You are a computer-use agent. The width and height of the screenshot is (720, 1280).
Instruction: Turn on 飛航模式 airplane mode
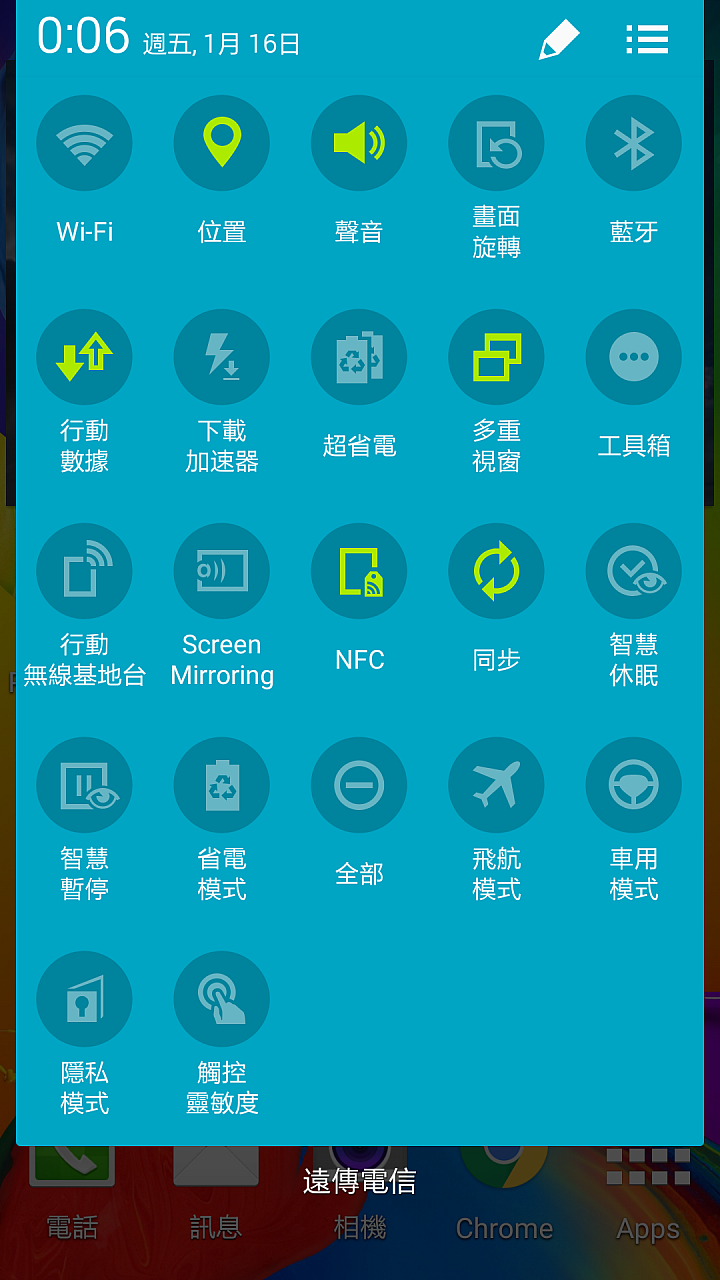pyautogui.click(x=496, y=786)
